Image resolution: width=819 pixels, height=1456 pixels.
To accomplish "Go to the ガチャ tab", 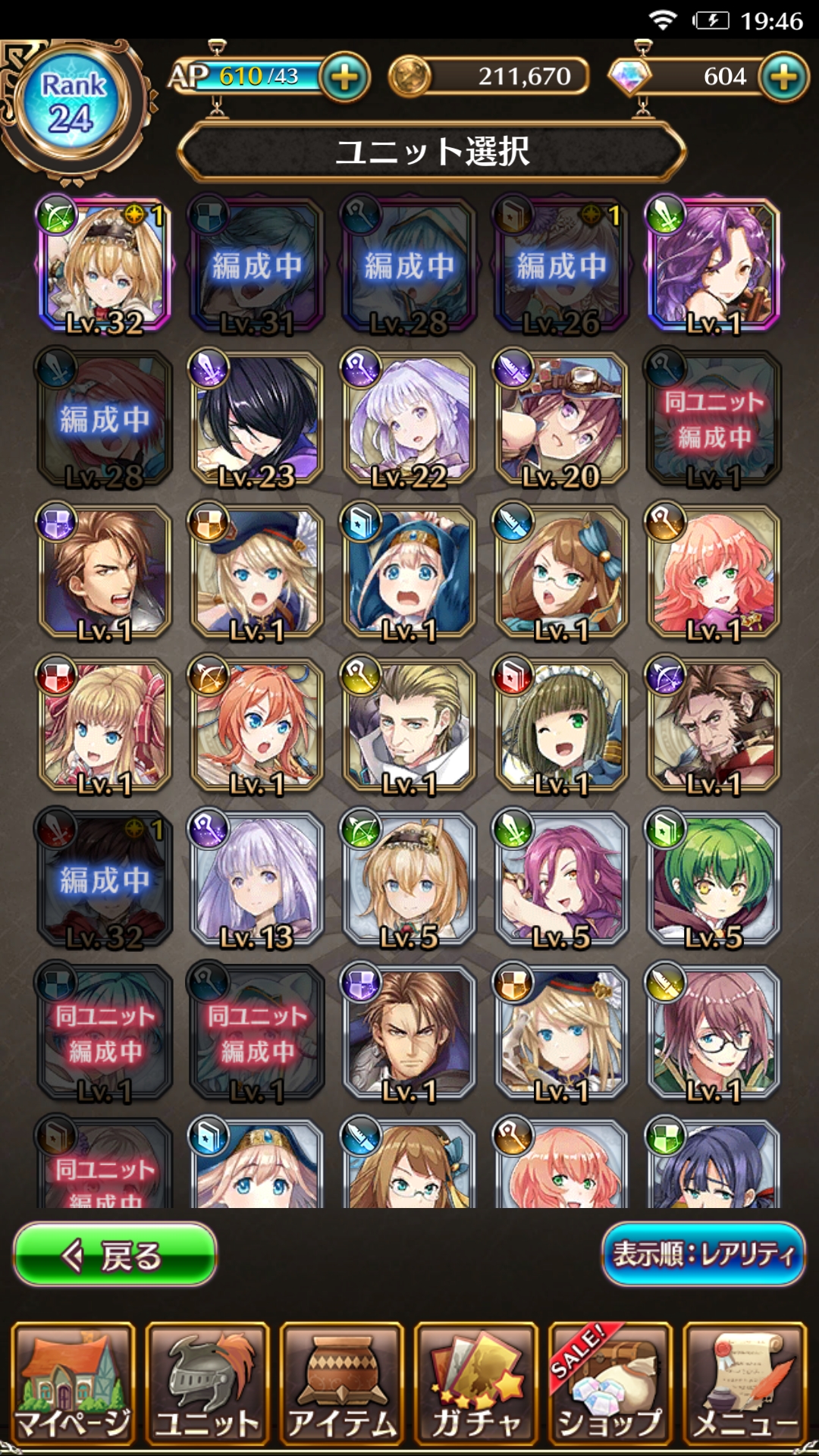I will click(476, 1384).
